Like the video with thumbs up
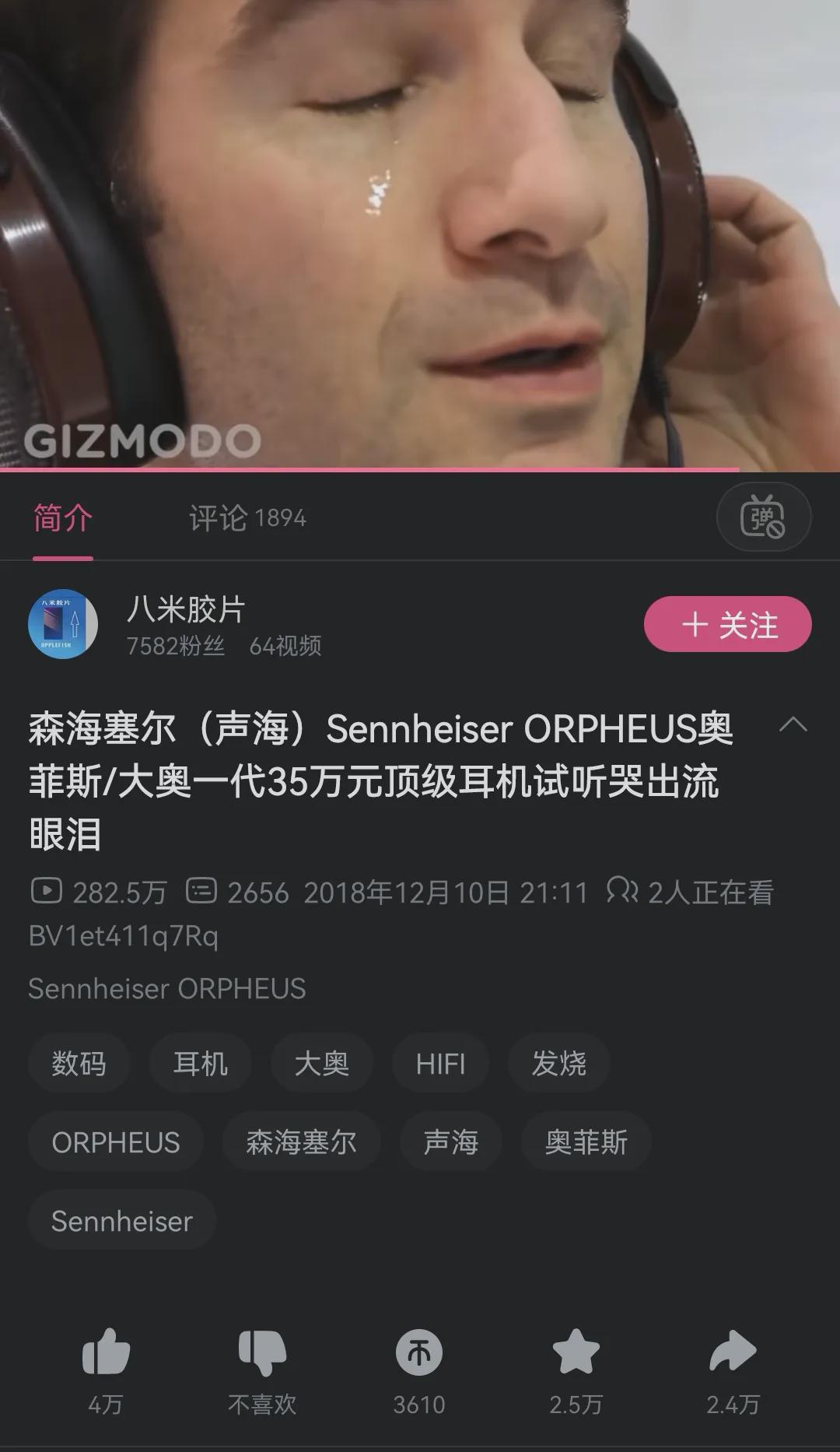The width and height of the screenshot is (840, 1452). click(x=106, y=1352)
